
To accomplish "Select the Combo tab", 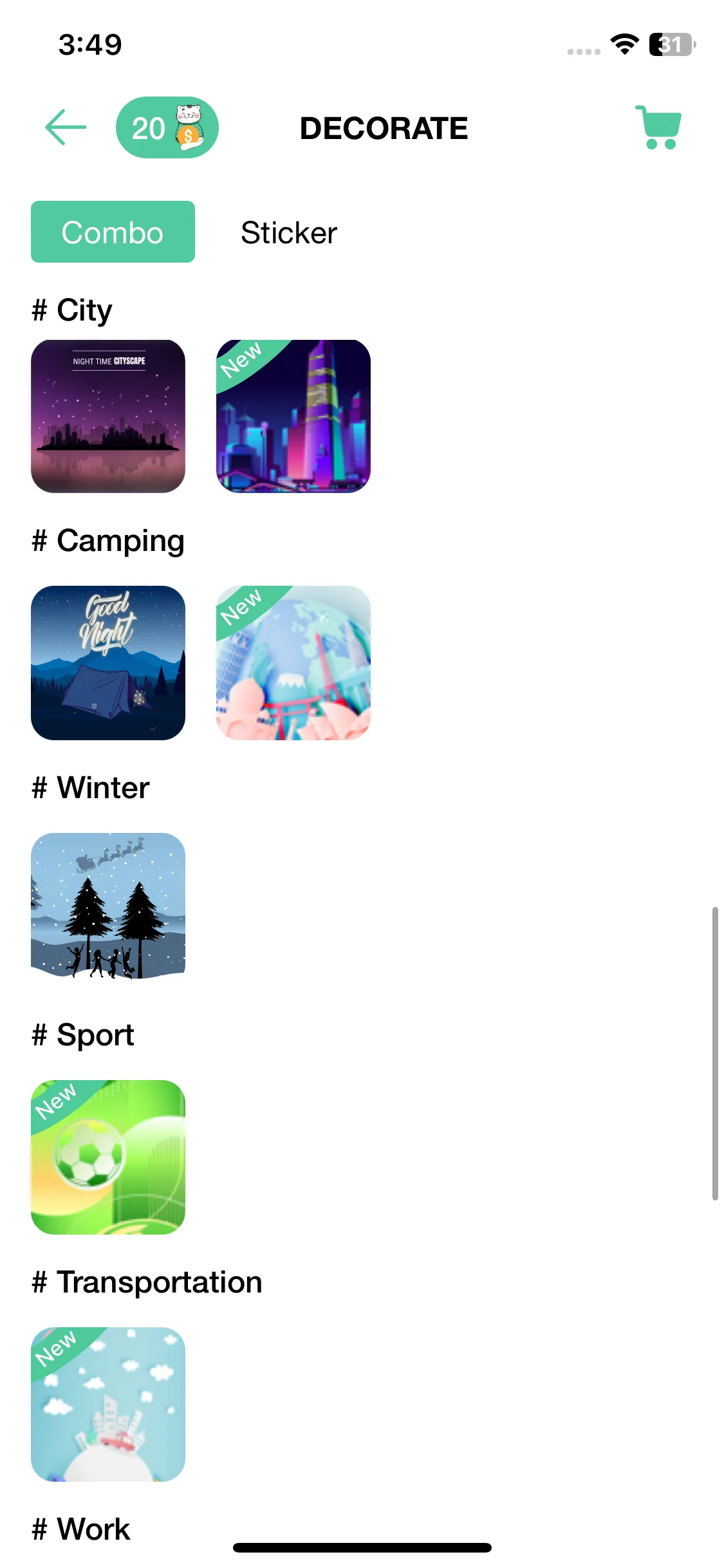I will coord(113,232).
